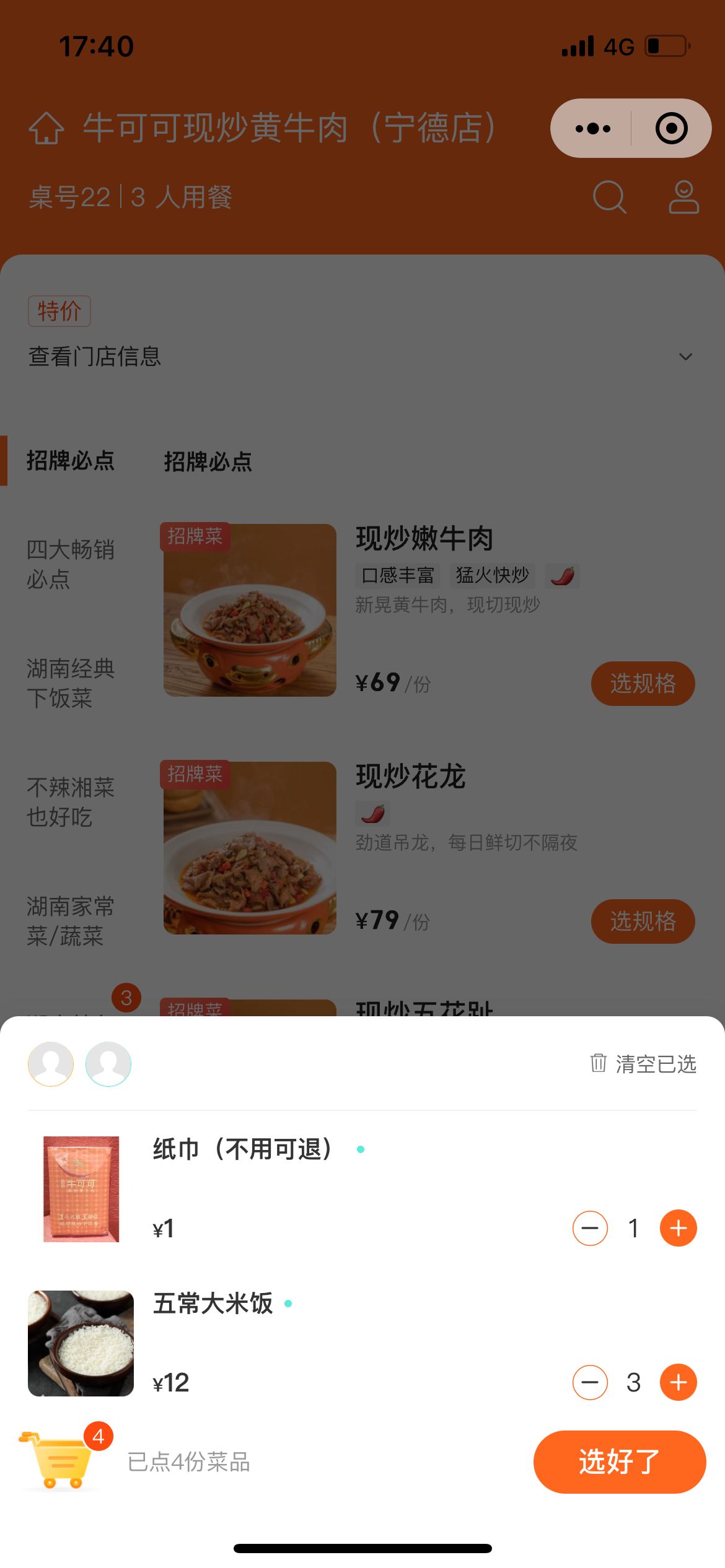Increase 纸巾 quantity by one
The image size is (725, 1568).
[678, 1228]
